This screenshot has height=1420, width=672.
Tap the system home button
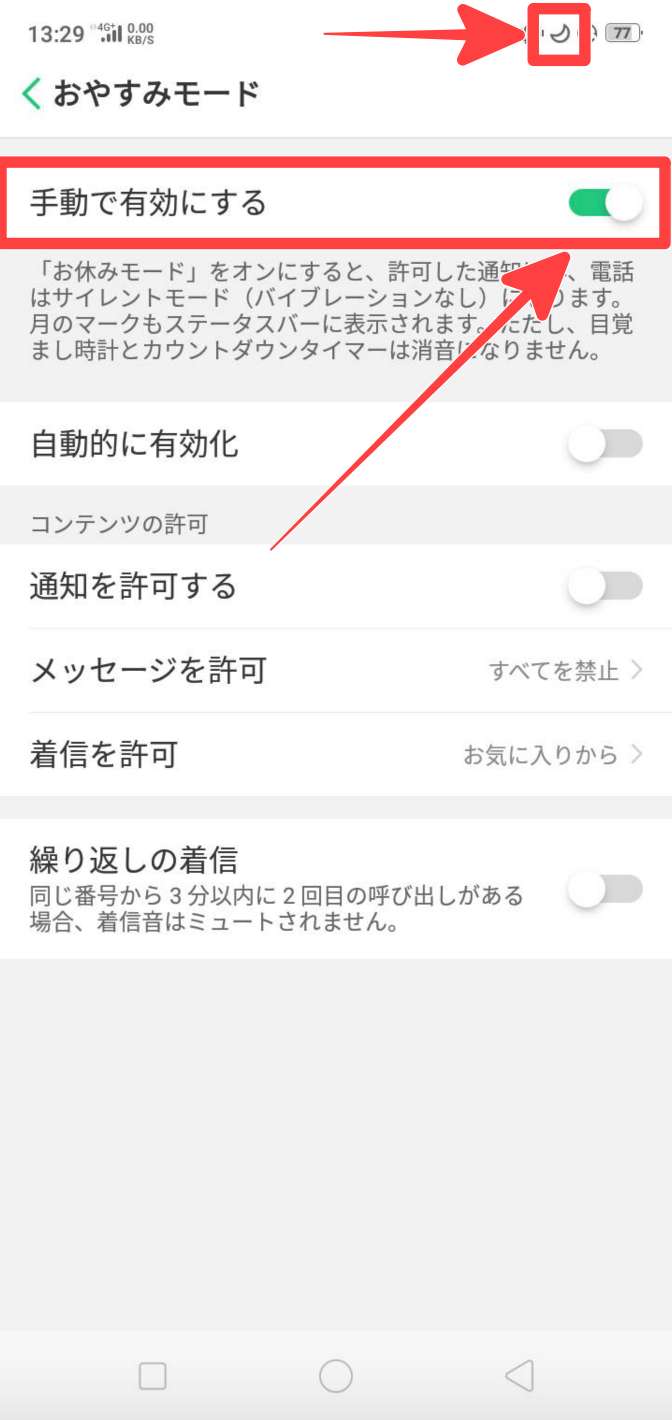pos(336,1376)
